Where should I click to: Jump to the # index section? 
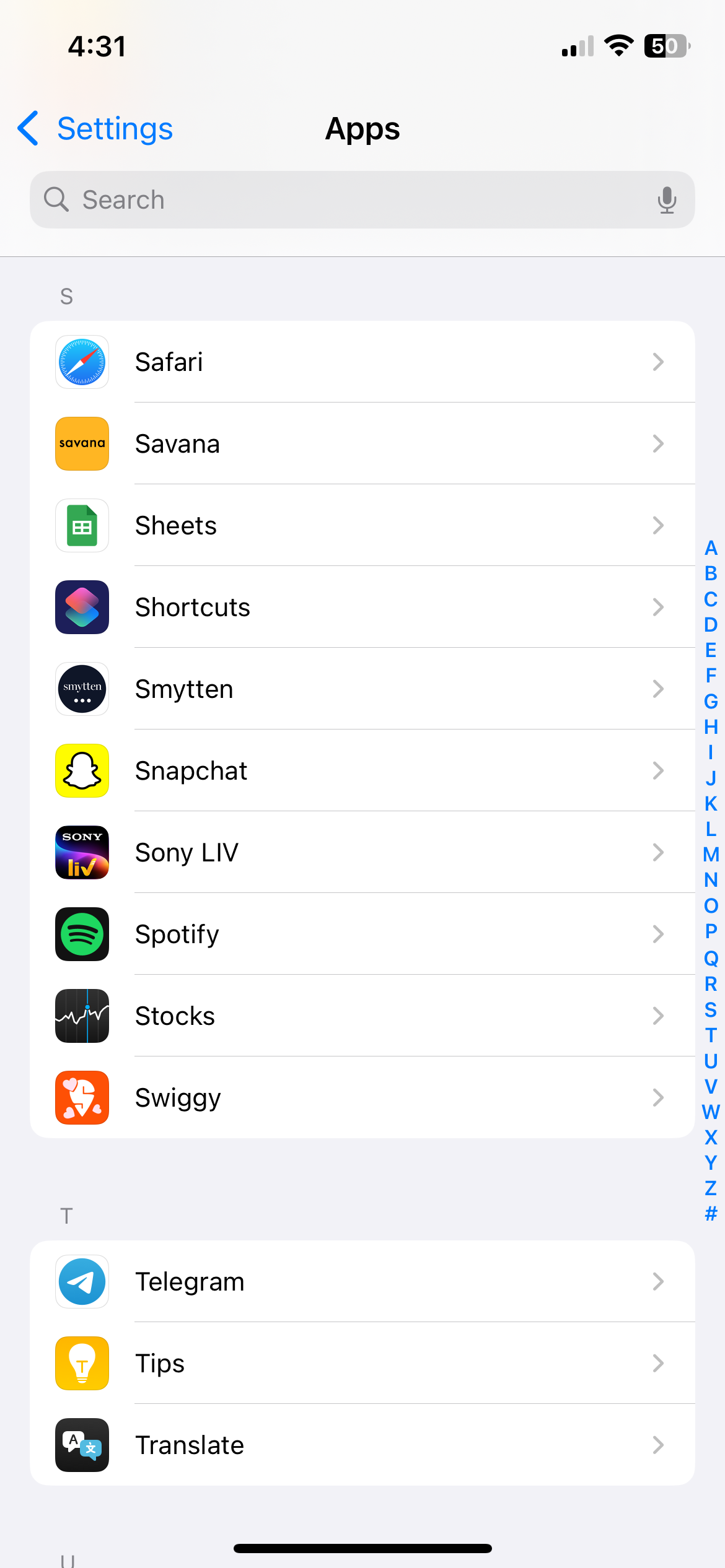pyautogui.click(x=711, y=1214)
